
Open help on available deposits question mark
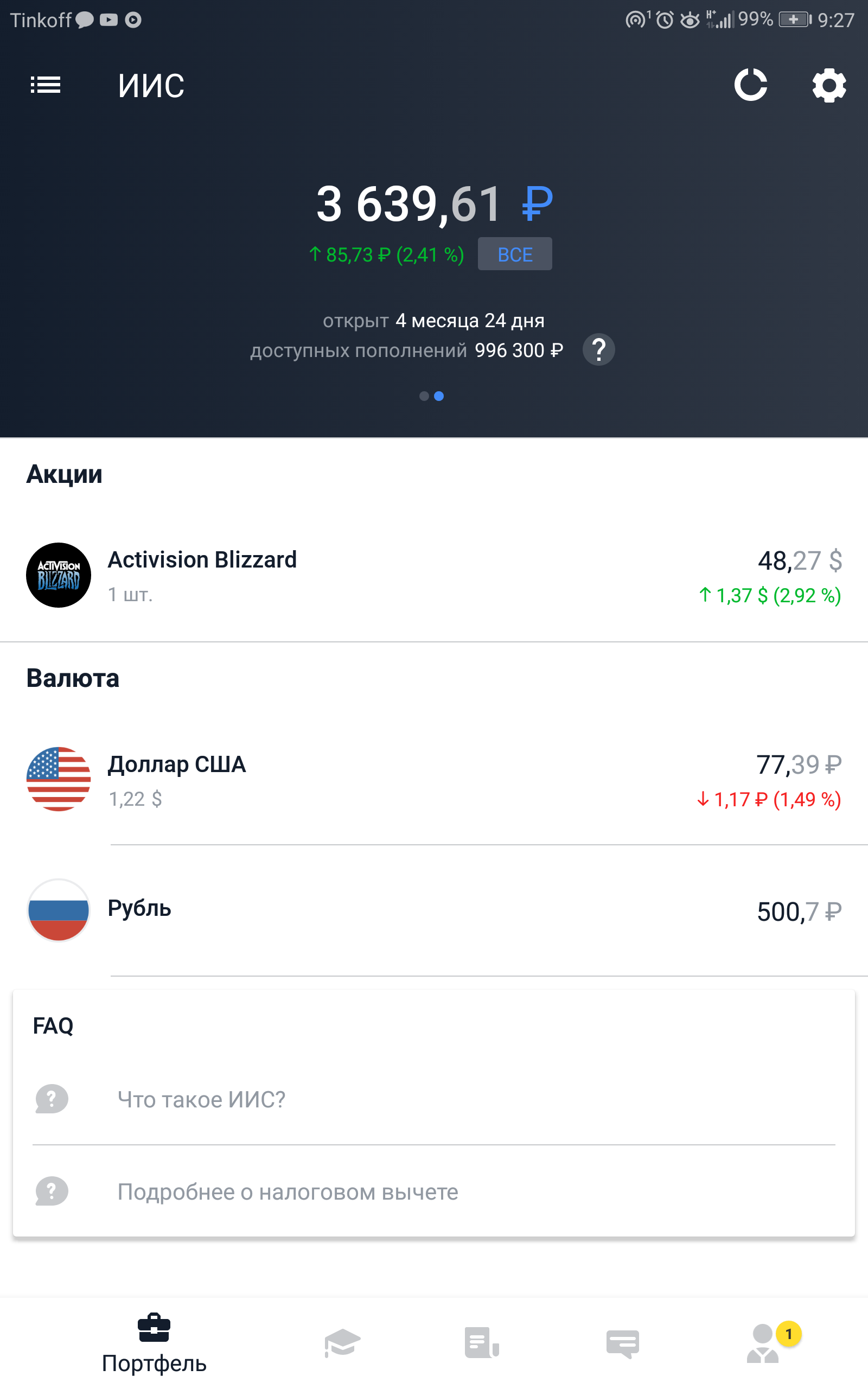(x=598, y=349)
